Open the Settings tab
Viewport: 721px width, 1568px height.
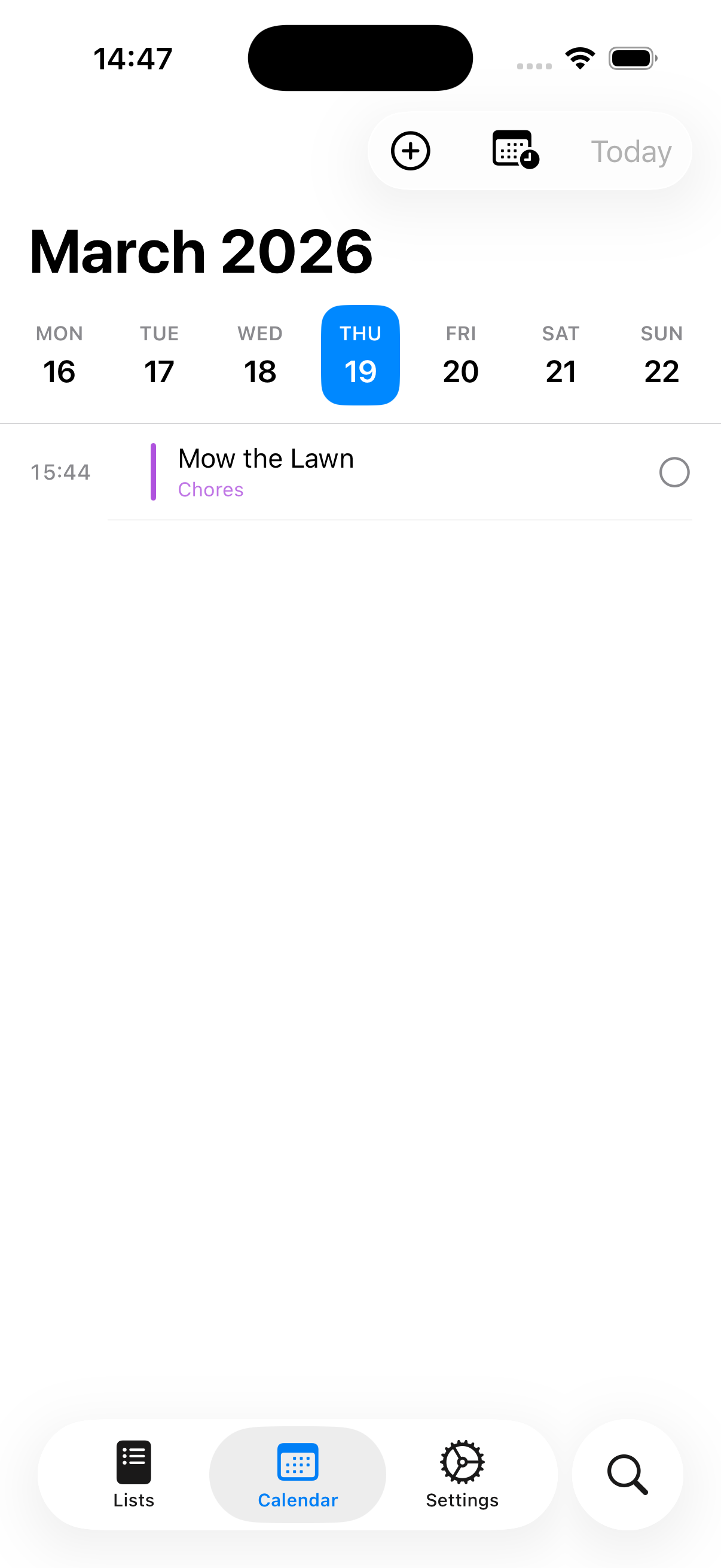pos(462,1474)
